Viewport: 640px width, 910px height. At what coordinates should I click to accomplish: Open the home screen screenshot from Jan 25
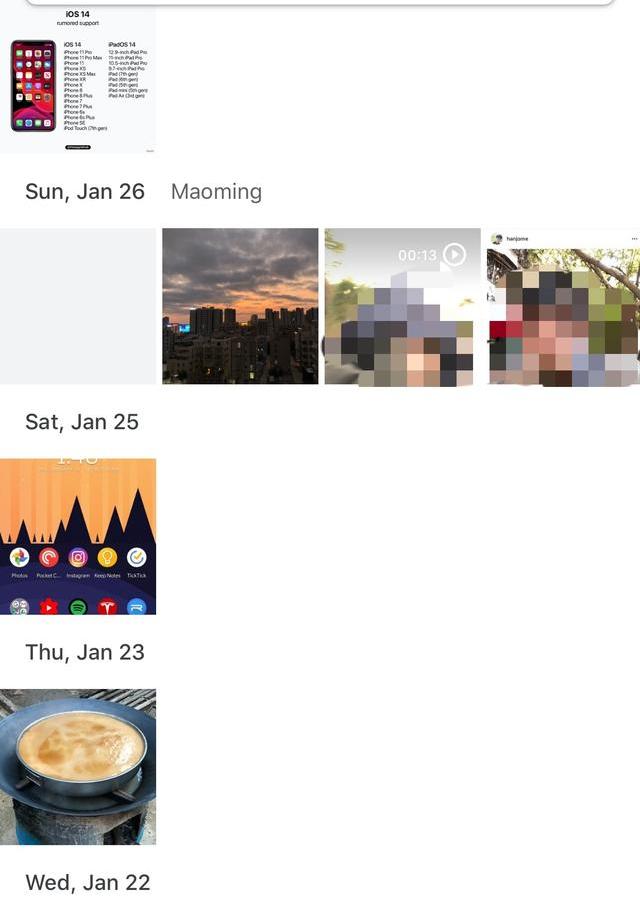coord(78,536)
